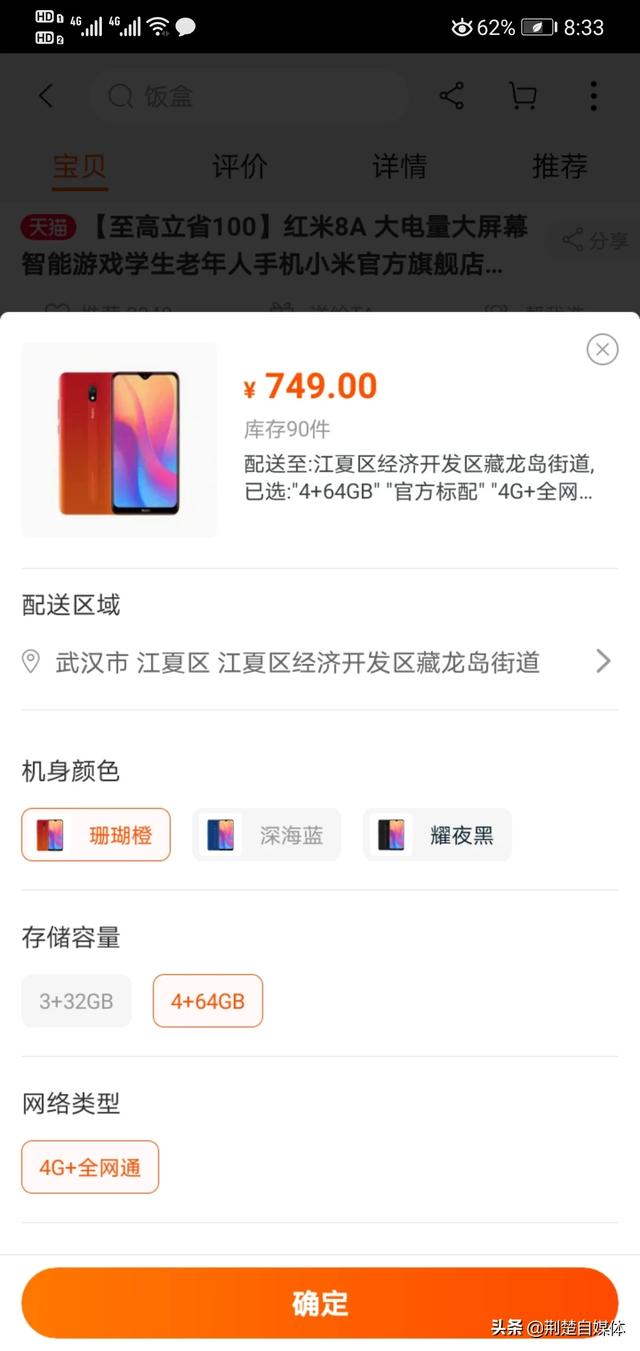This screenshot has width=640, height=1351.
Task: Confirm selection with 确定 button
Action: click(320, 1303)
